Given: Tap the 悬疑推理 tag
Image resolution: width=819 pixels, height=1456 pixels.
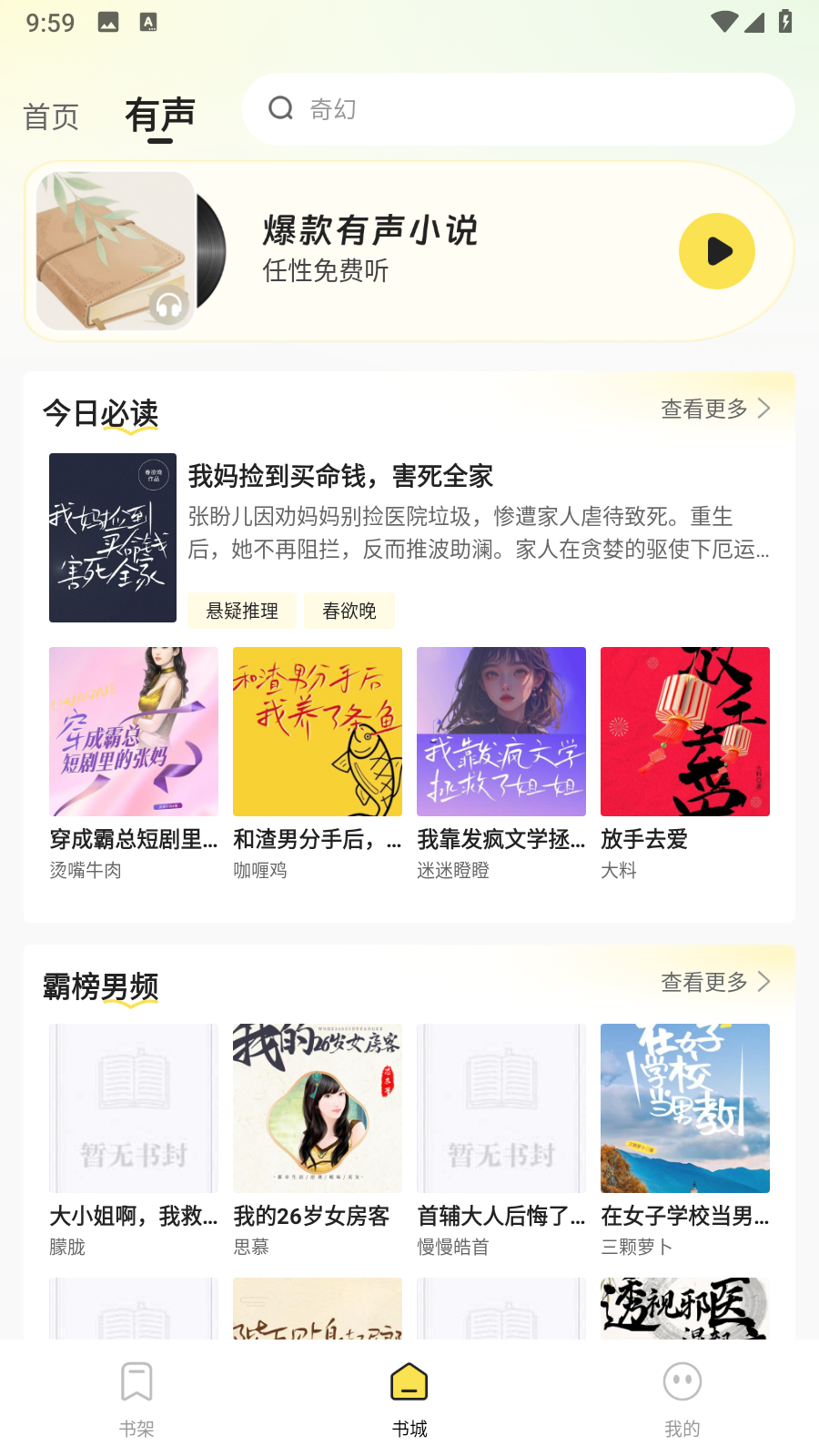Looking at the screenshot, I should pyautogui.click(x=242, y=611).
